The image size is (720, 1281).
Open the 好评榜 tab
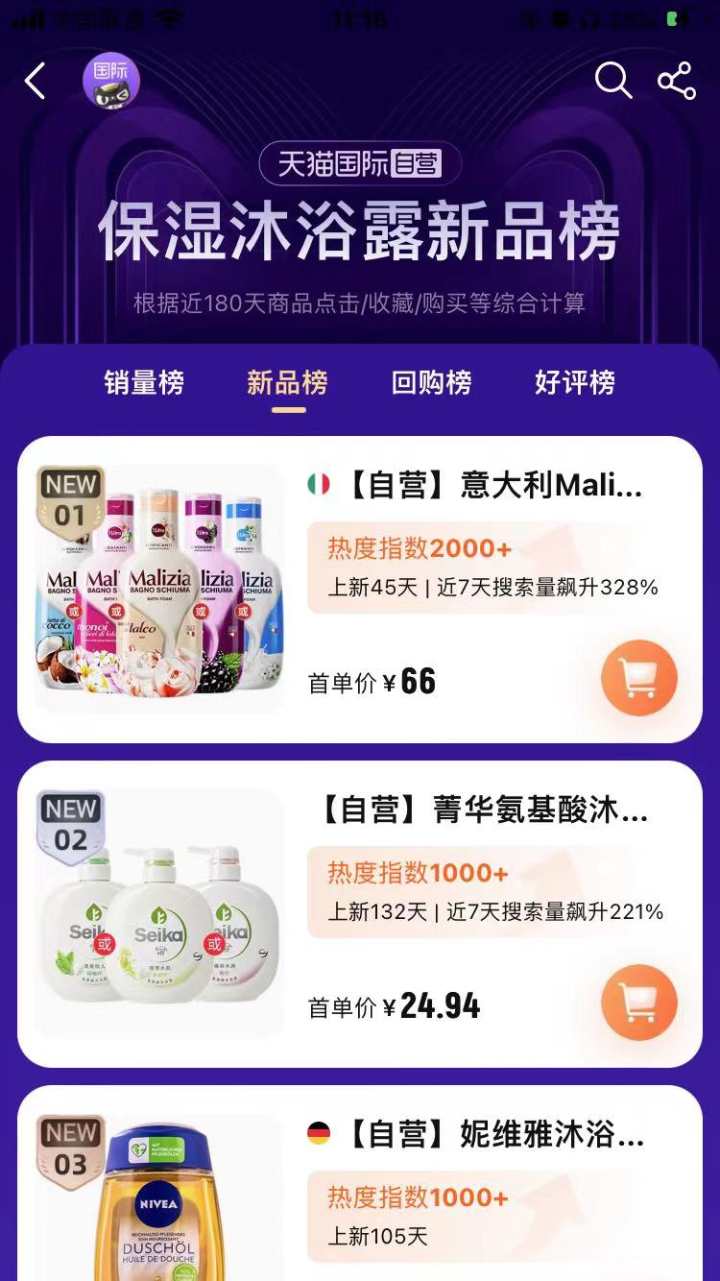tap(575, 383)
